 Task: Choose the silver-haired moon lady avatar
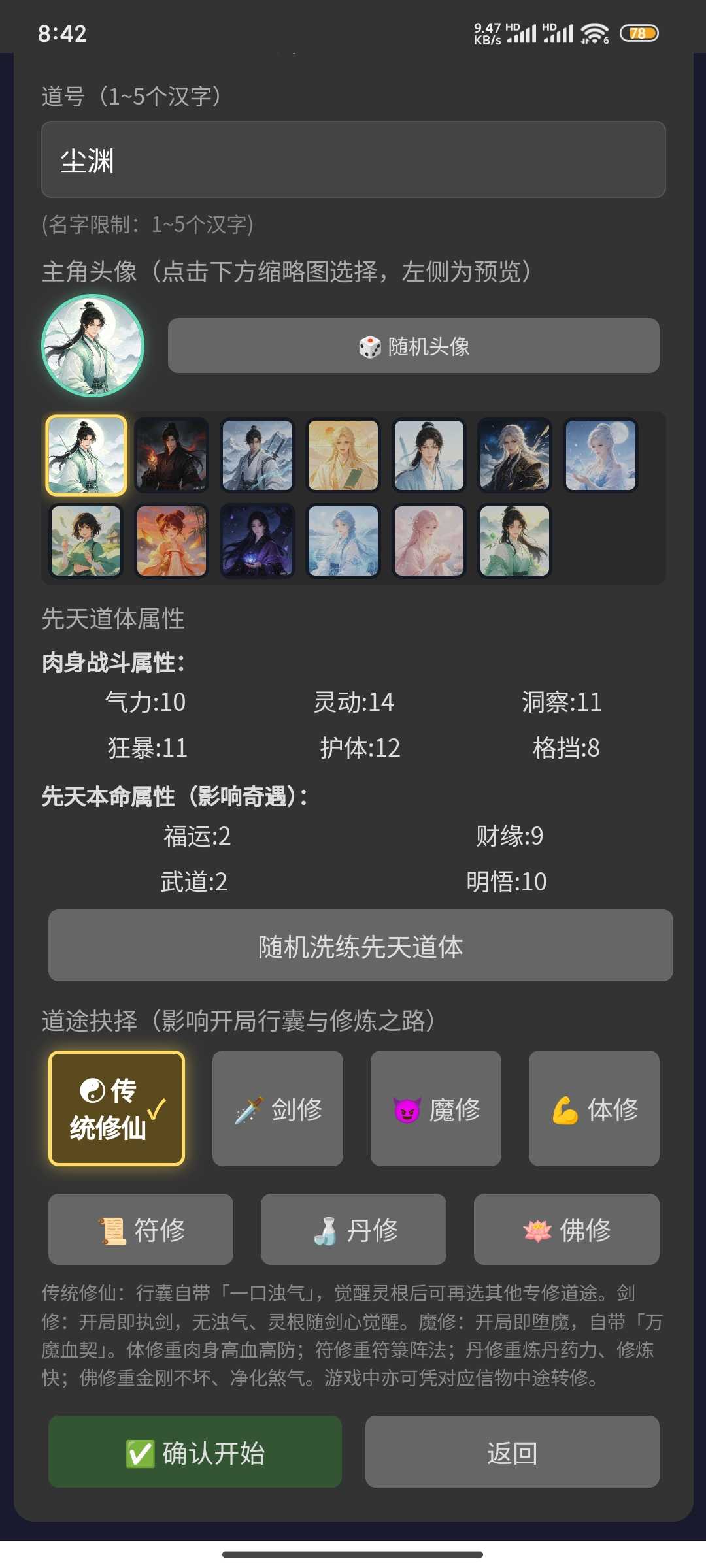click(x=600, y=455)
